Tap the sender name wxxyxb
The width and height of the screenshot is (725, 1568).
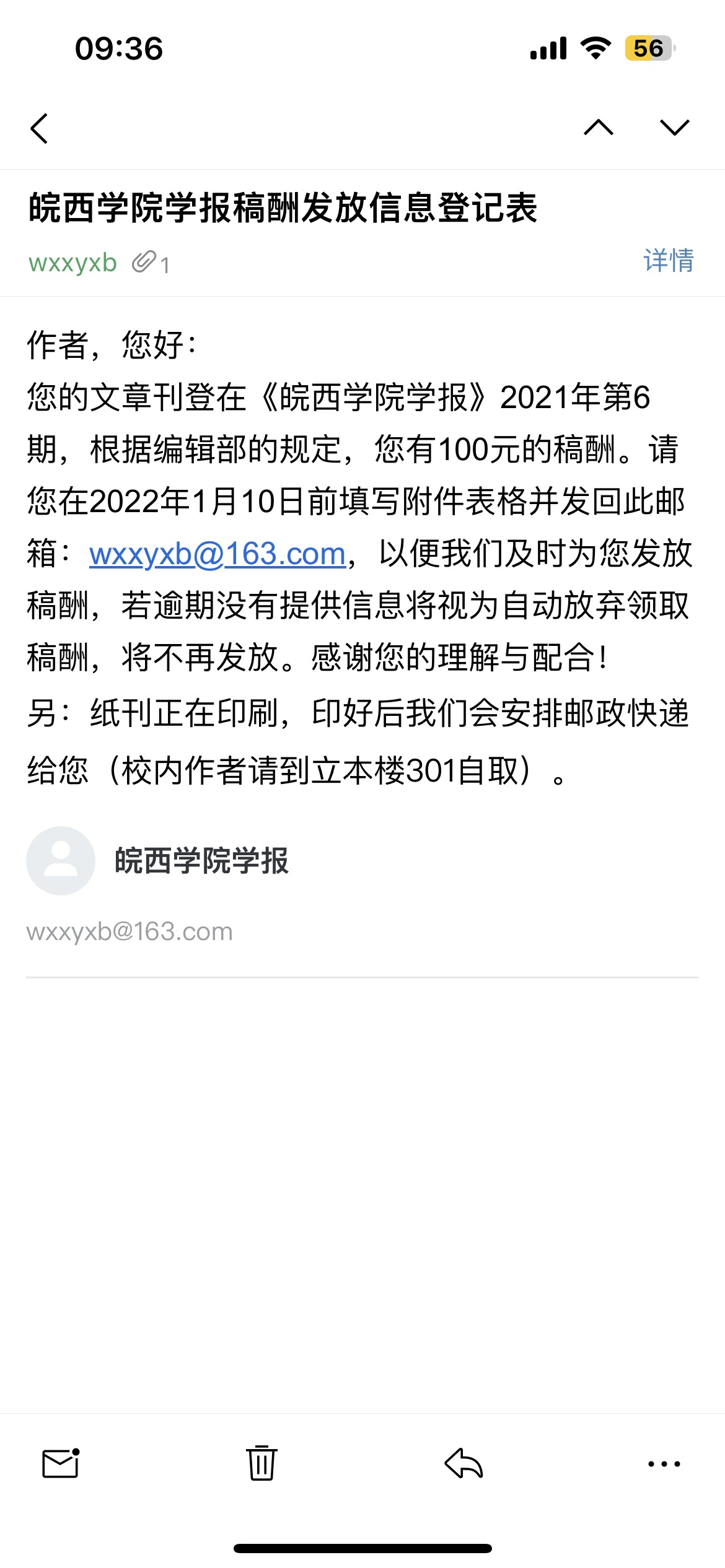point(72,263)
